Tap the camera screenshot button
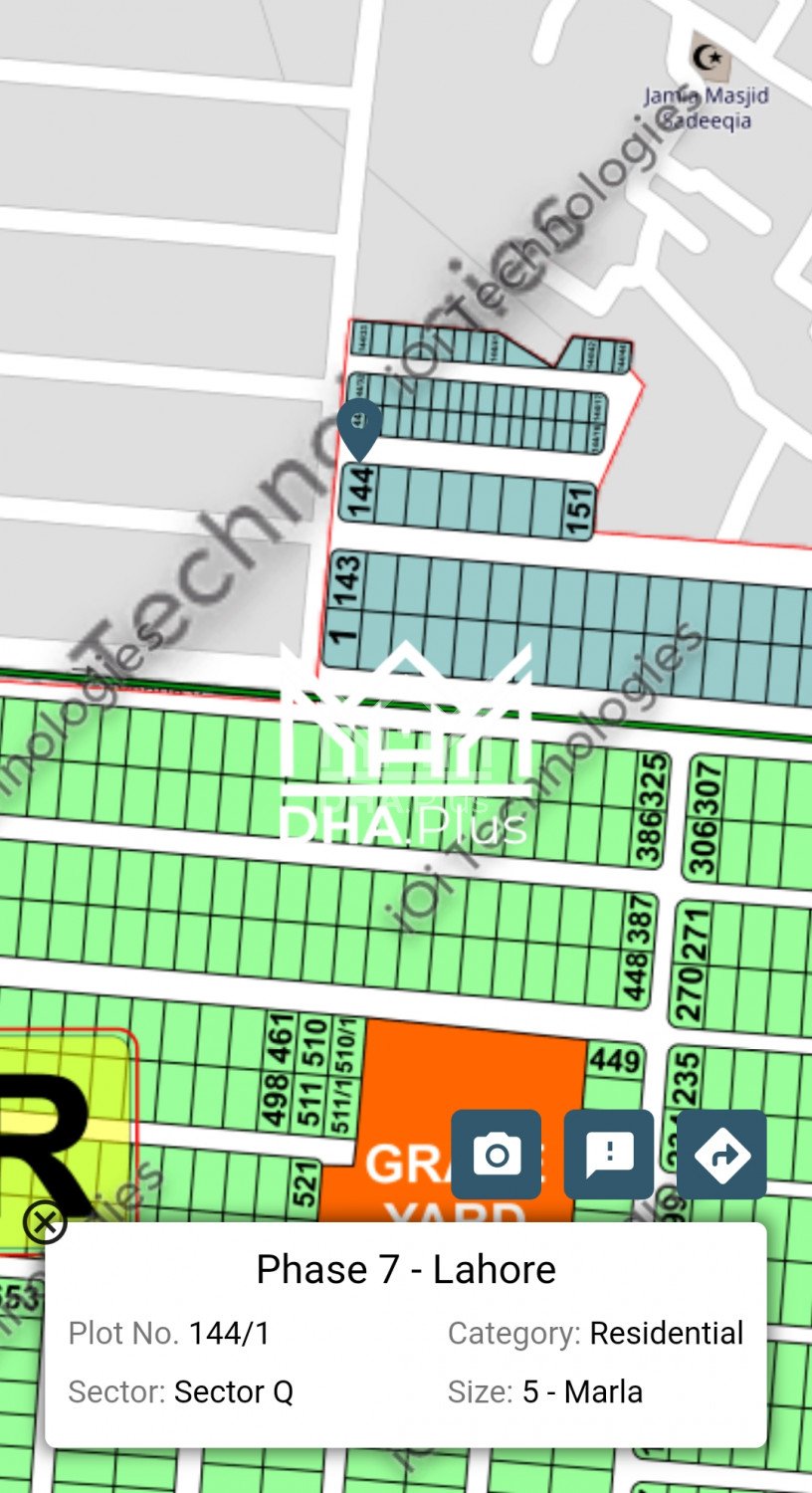 point(496,1155)
